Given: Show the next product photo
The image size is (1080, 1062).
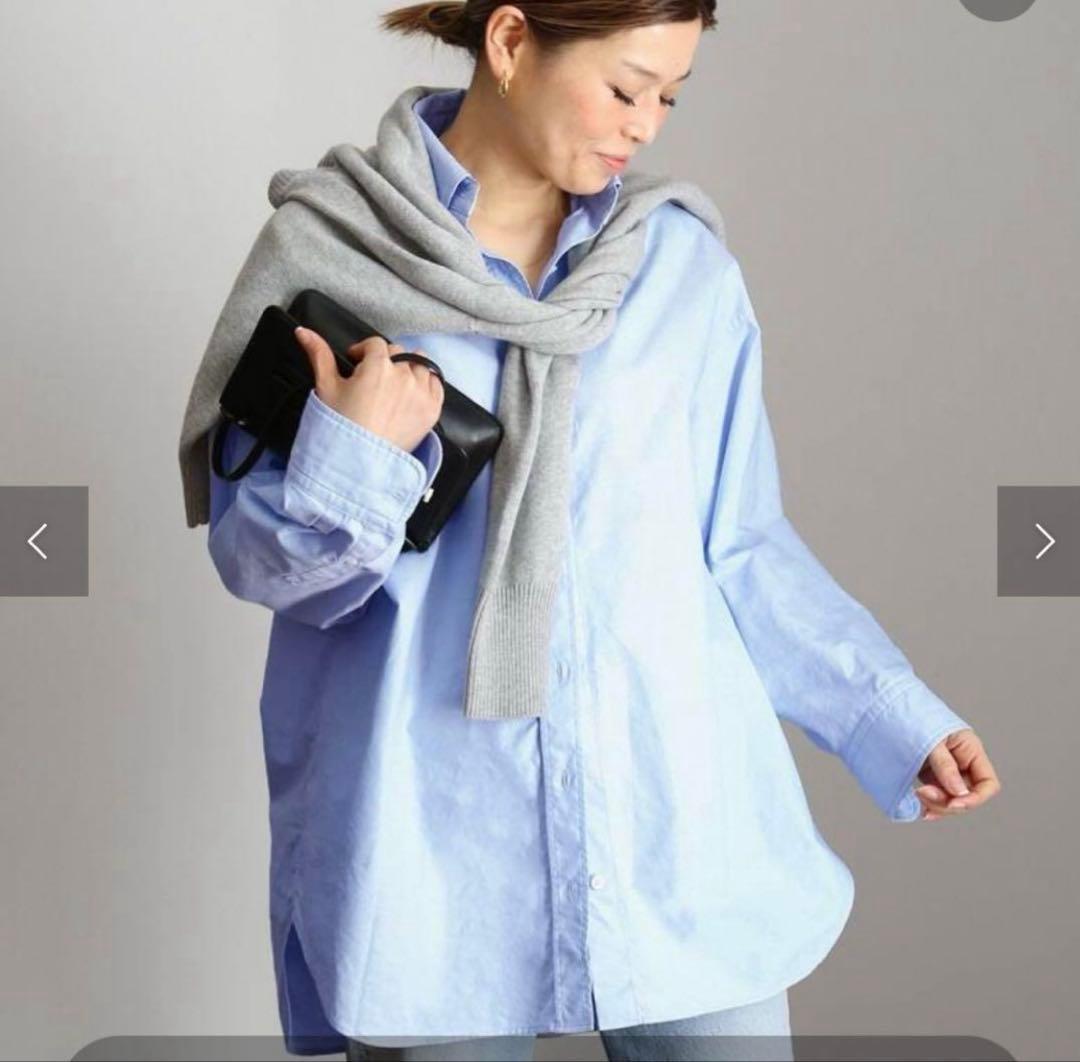Looking at the screenshot, I should 1040,541.
